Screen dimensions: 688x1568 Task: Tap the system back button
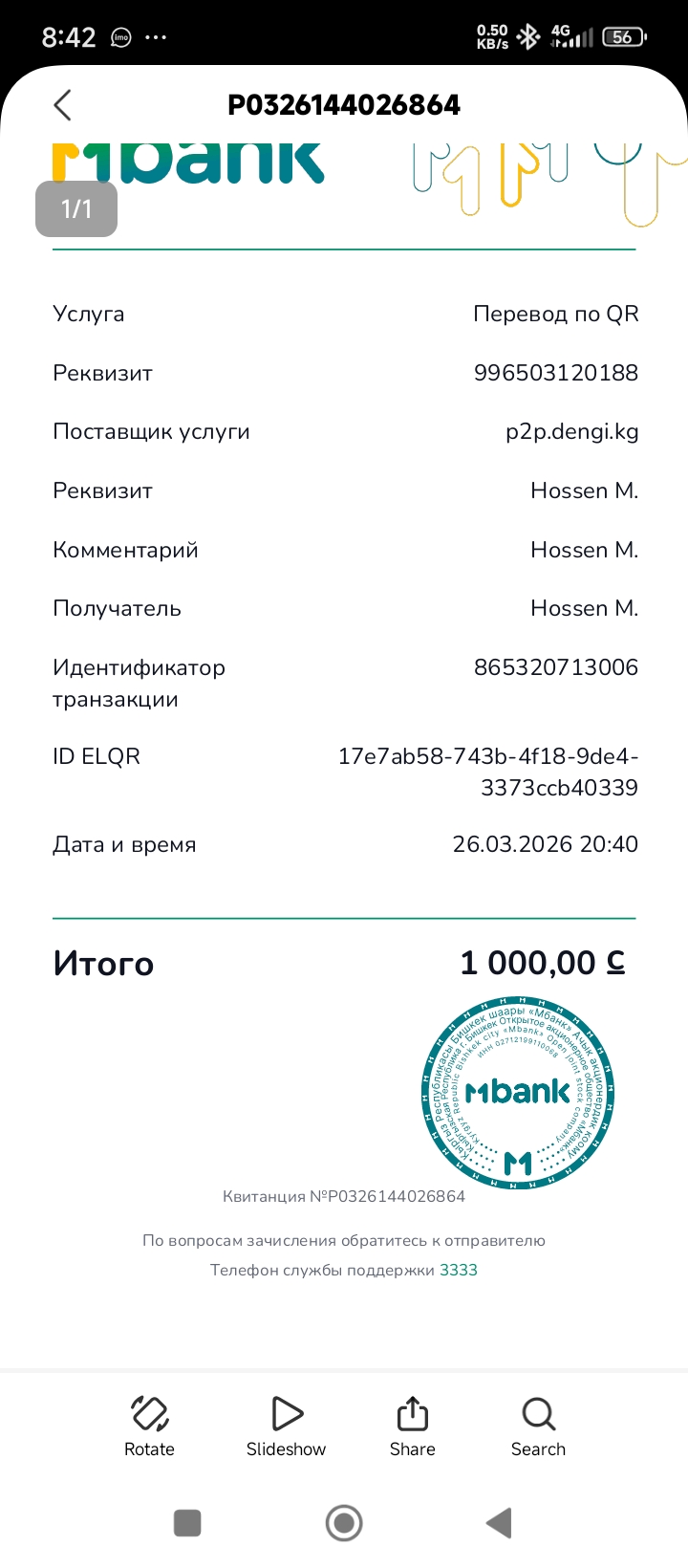click(499, 1522)
